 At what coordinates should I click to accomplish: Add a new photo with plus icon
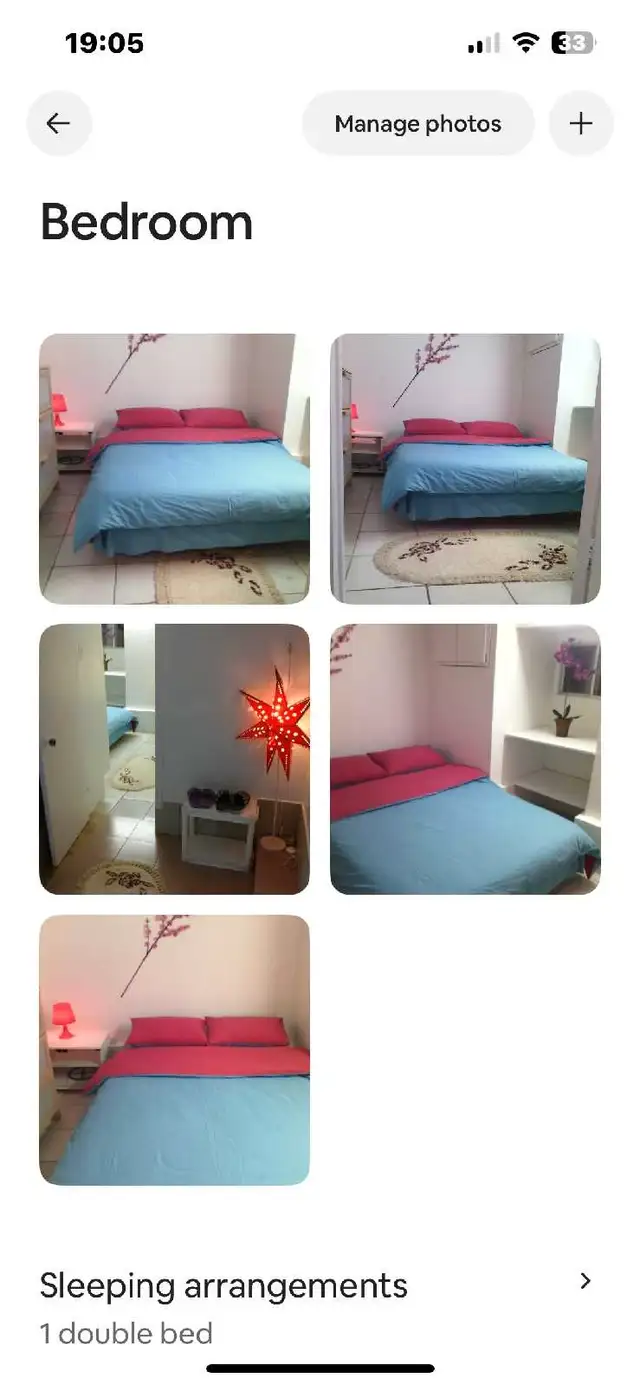click(x=581, y=124)
